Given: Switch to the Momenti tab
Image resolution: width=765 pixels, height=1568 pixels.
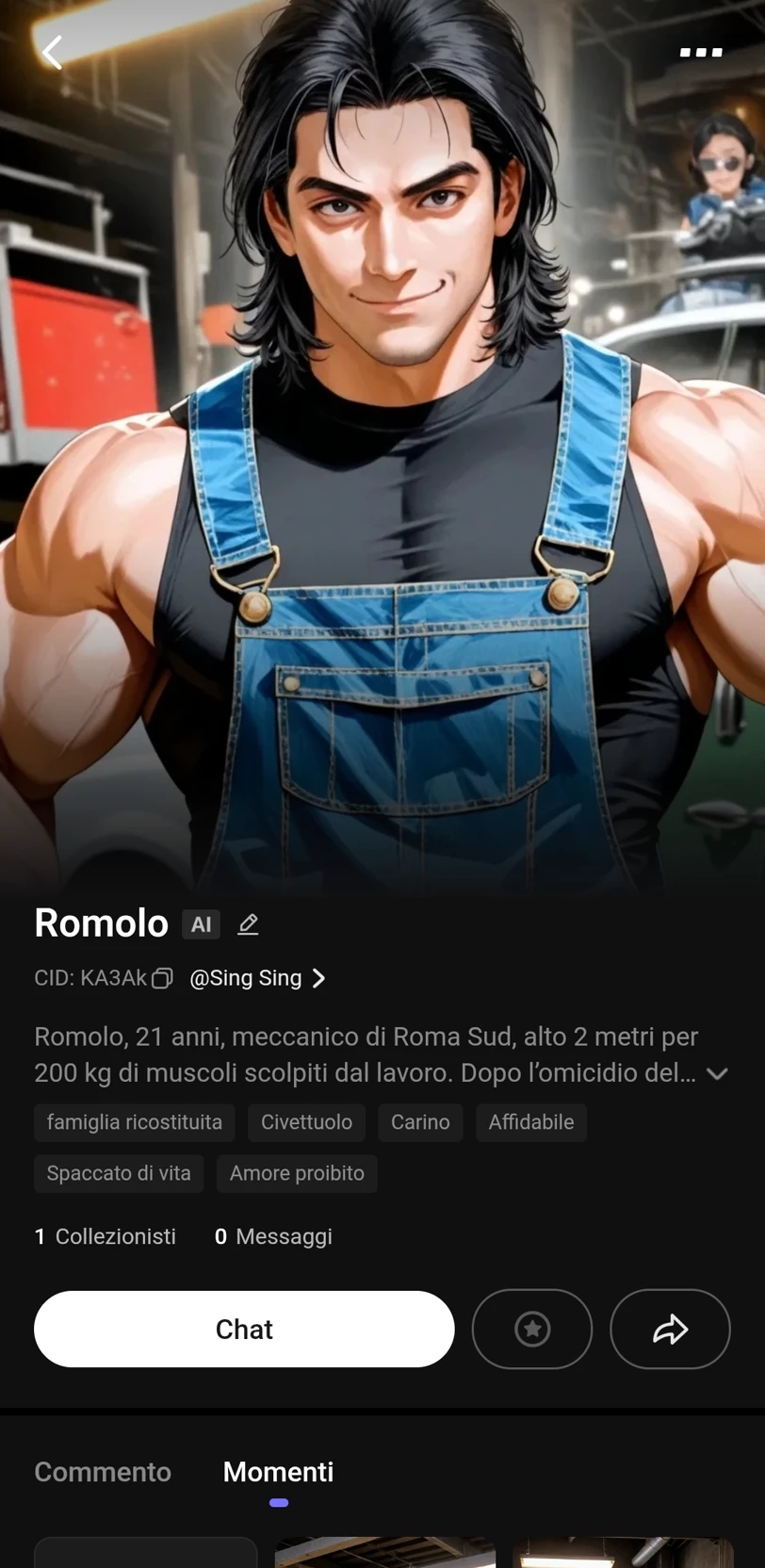Looking at the screenshot, I should [x=278, y=1472].
